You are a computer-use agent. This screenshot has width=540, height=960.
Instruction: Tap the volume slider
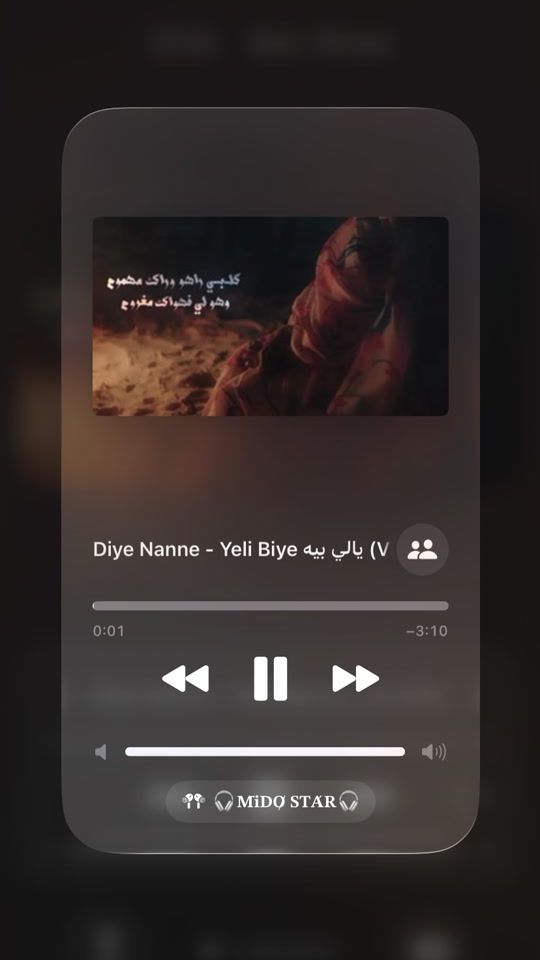click(265, 752)
